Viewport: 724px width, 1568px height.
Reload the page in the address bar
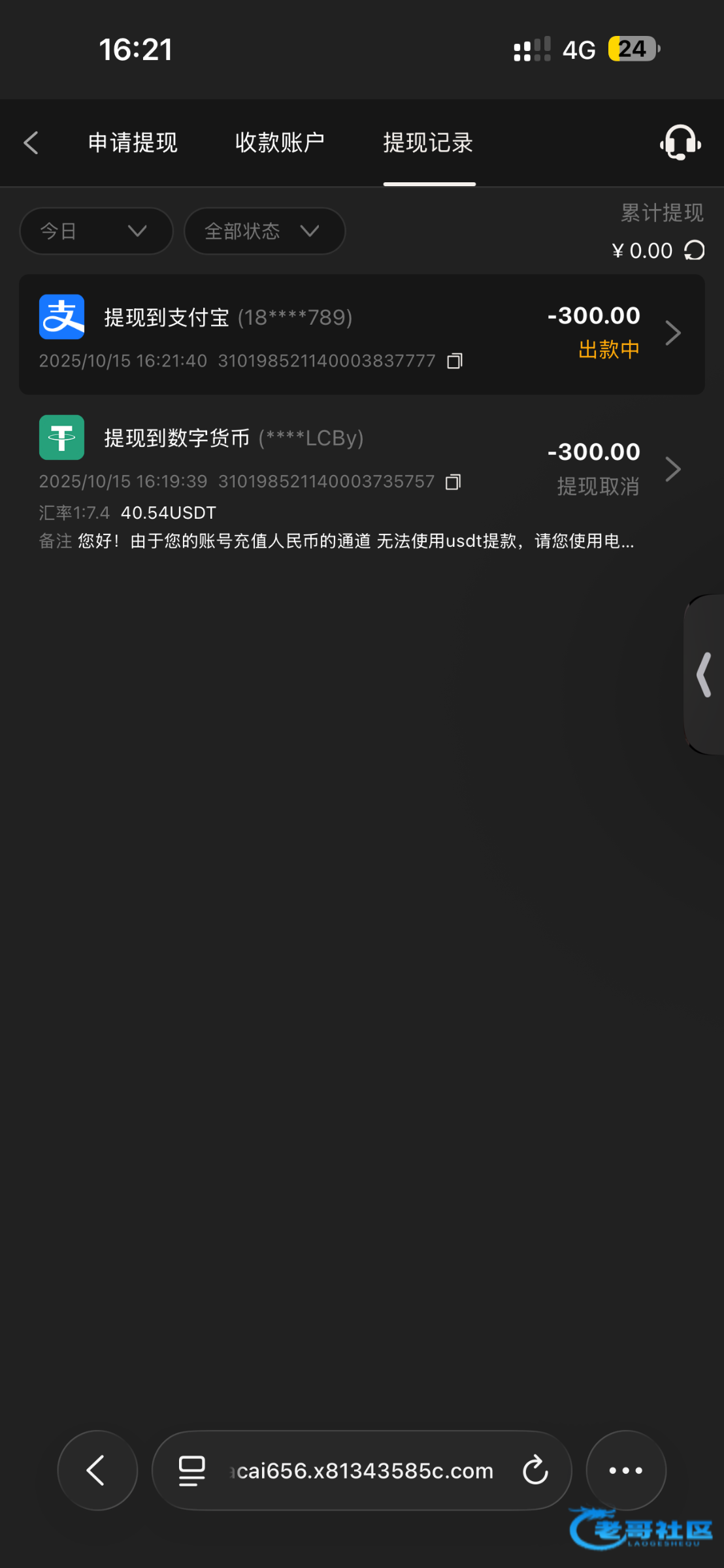click(535, 1470)
